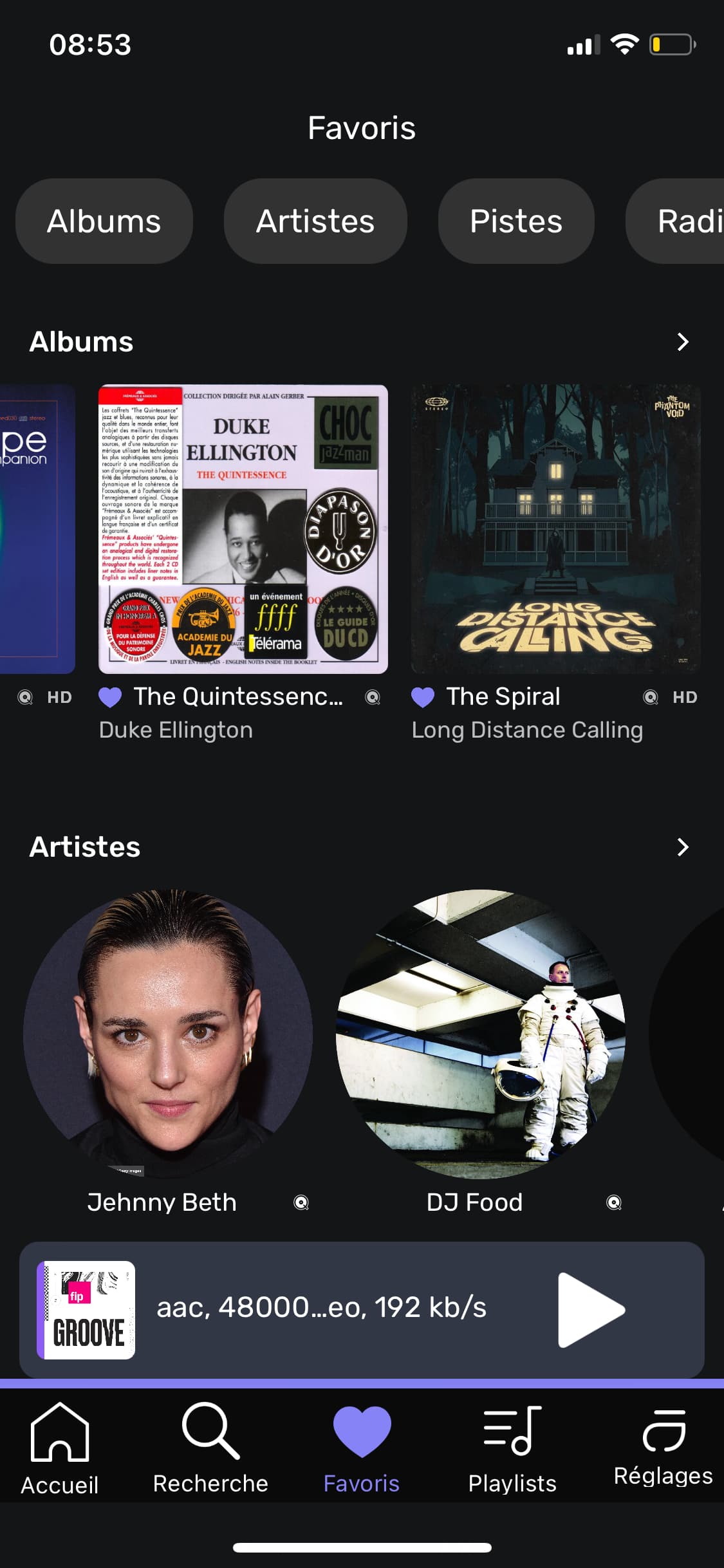Select the Artistes filter chip

[315, 221]
